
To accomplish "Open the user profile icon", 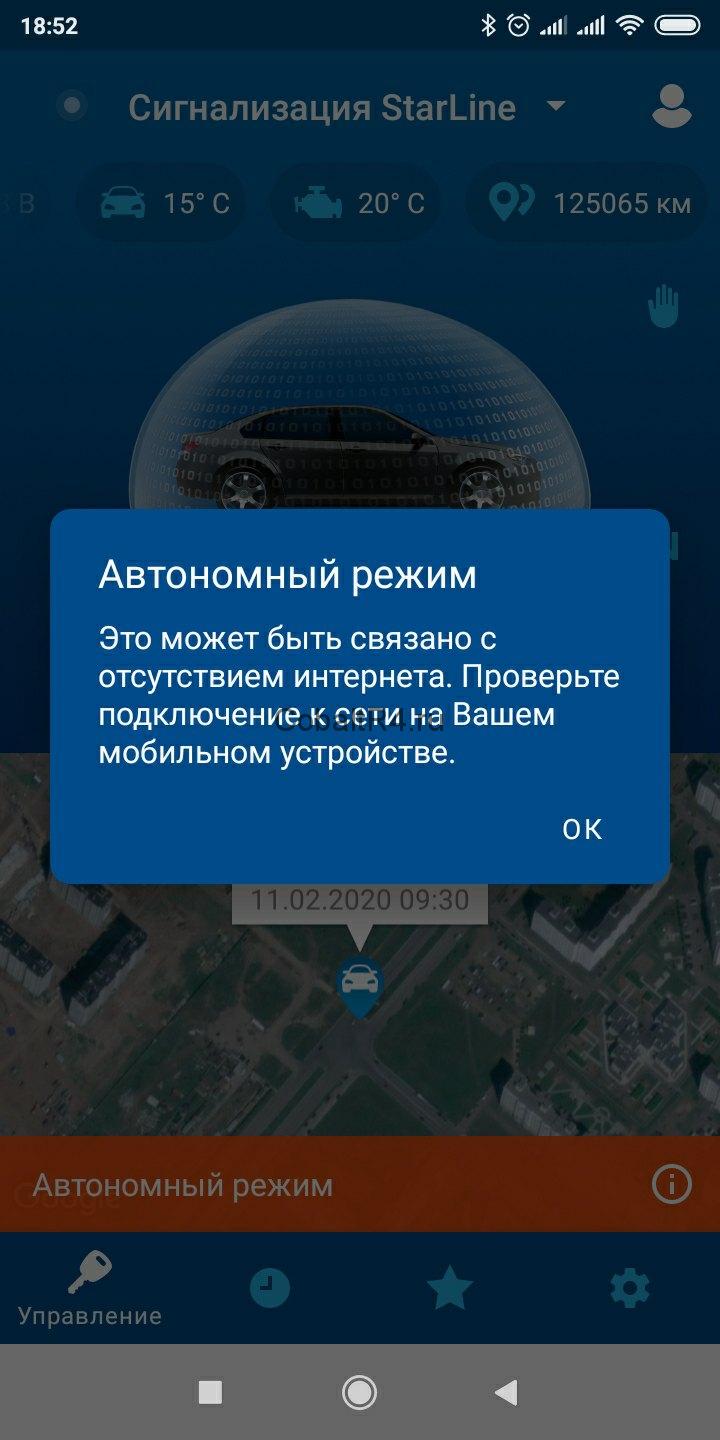I will tap(671, 107).
